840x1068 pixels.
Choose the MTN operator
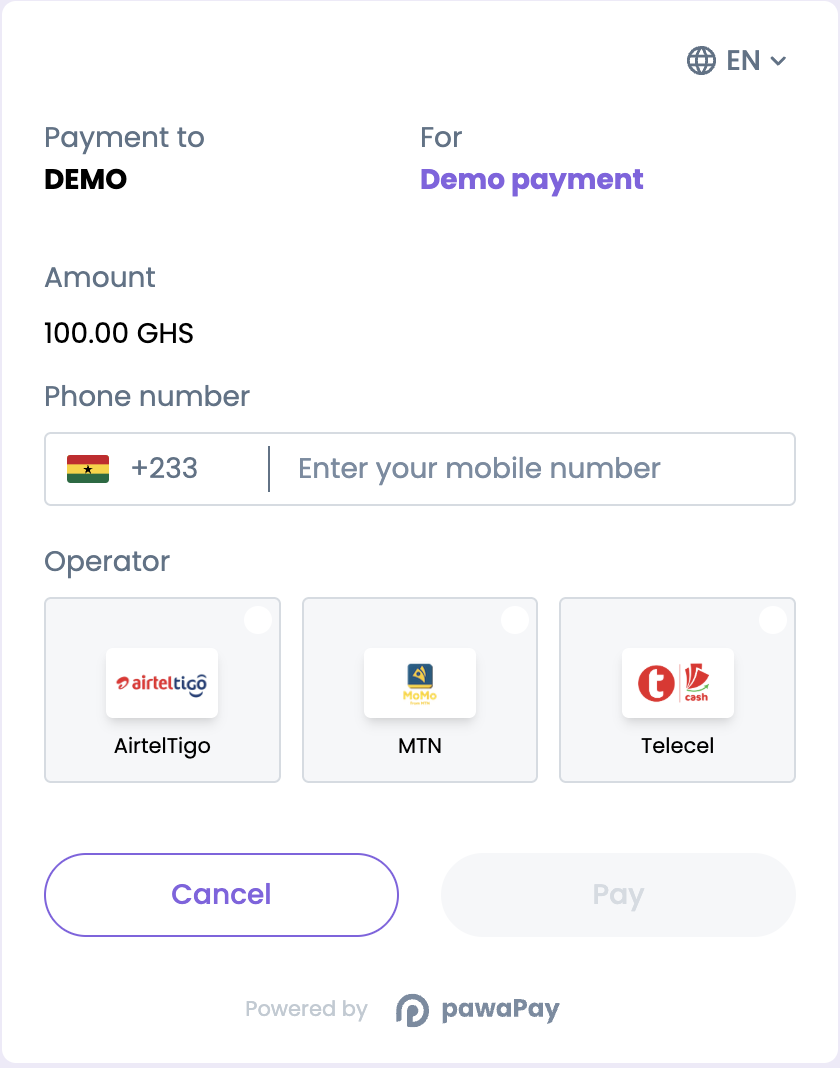click(x=420, y=690)
